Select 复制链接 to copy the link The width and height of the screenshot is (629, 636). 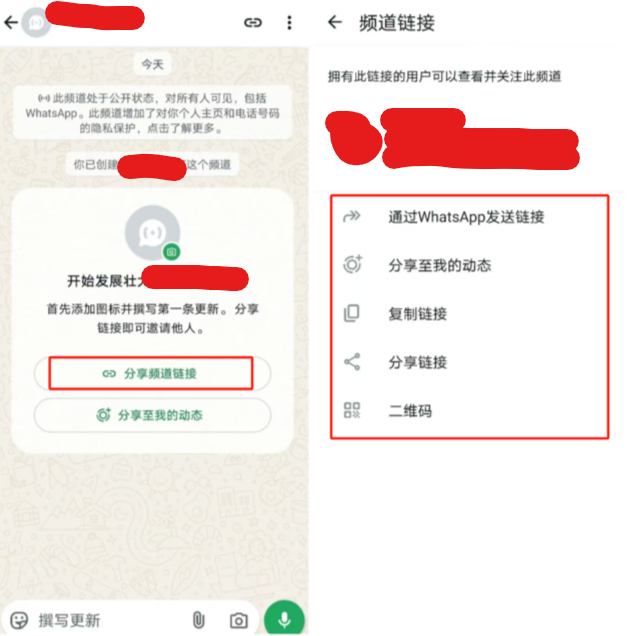coord(417,313)
